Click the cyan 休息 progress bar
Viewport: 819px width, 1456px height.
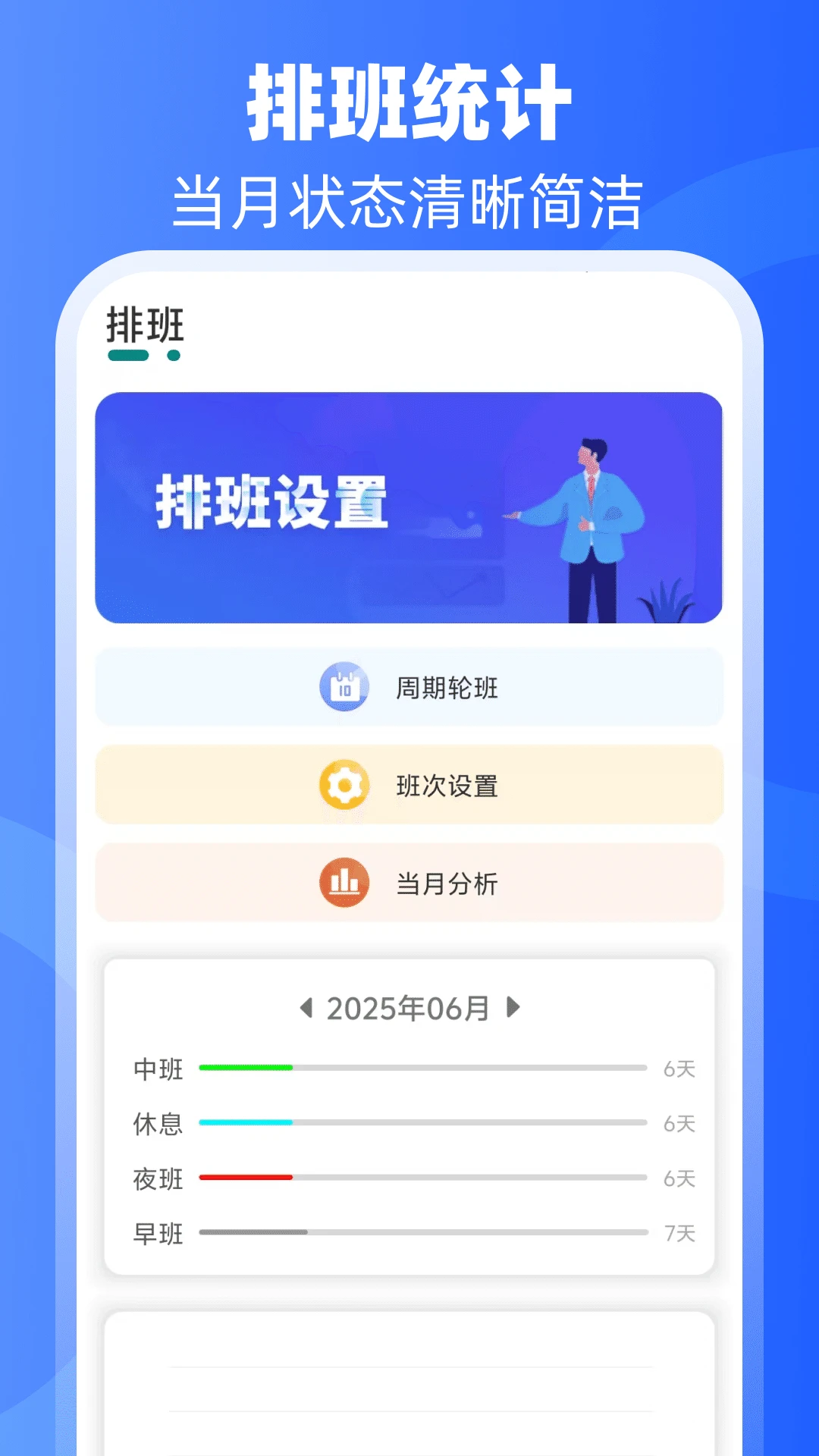click(243, 1122)
